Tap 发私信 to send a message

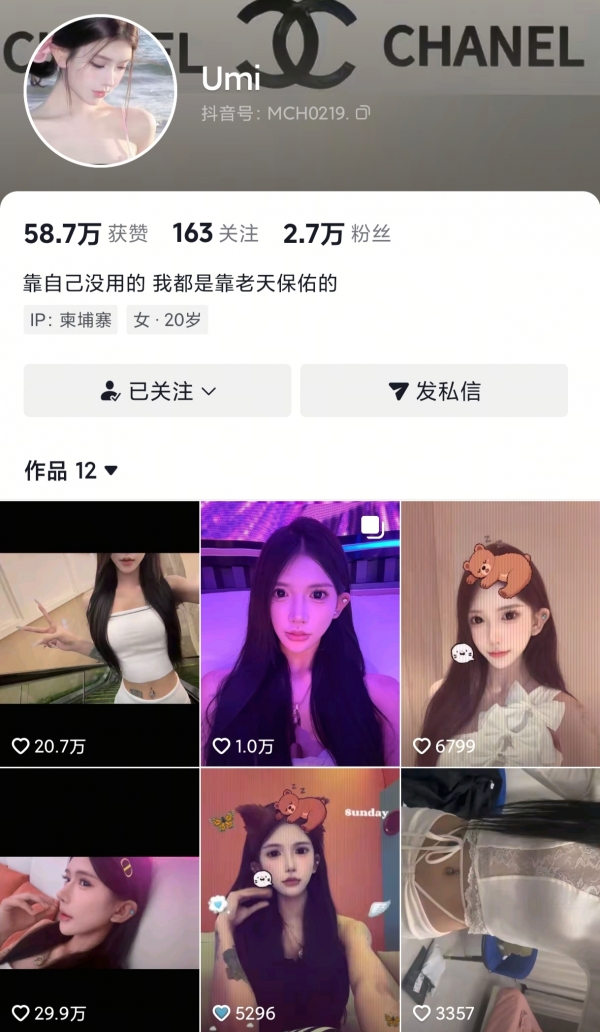[434, 391]
